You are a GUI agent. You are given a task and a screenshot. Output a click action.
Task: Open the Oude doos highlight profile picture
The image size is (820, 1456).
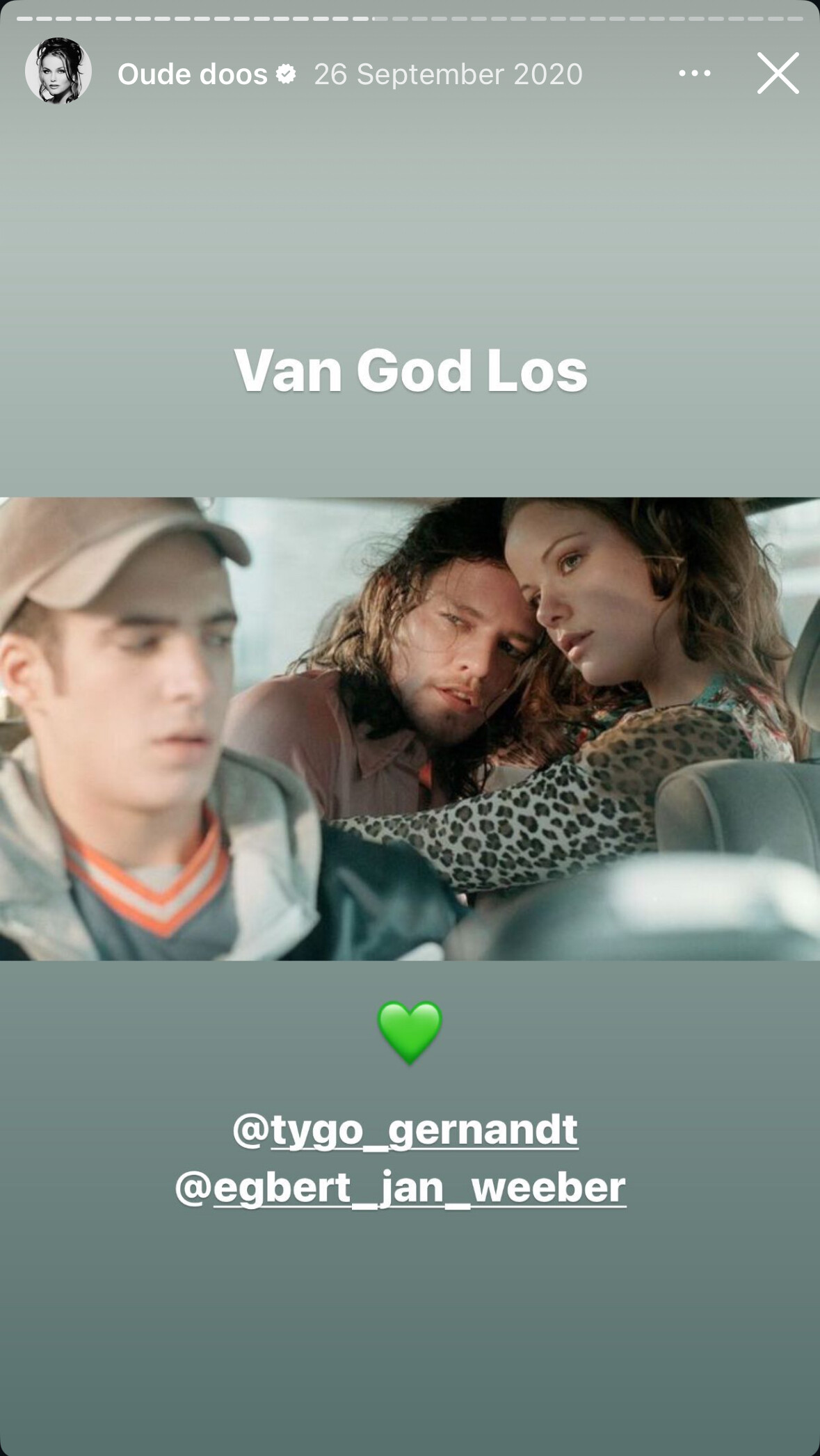point(58,71)
